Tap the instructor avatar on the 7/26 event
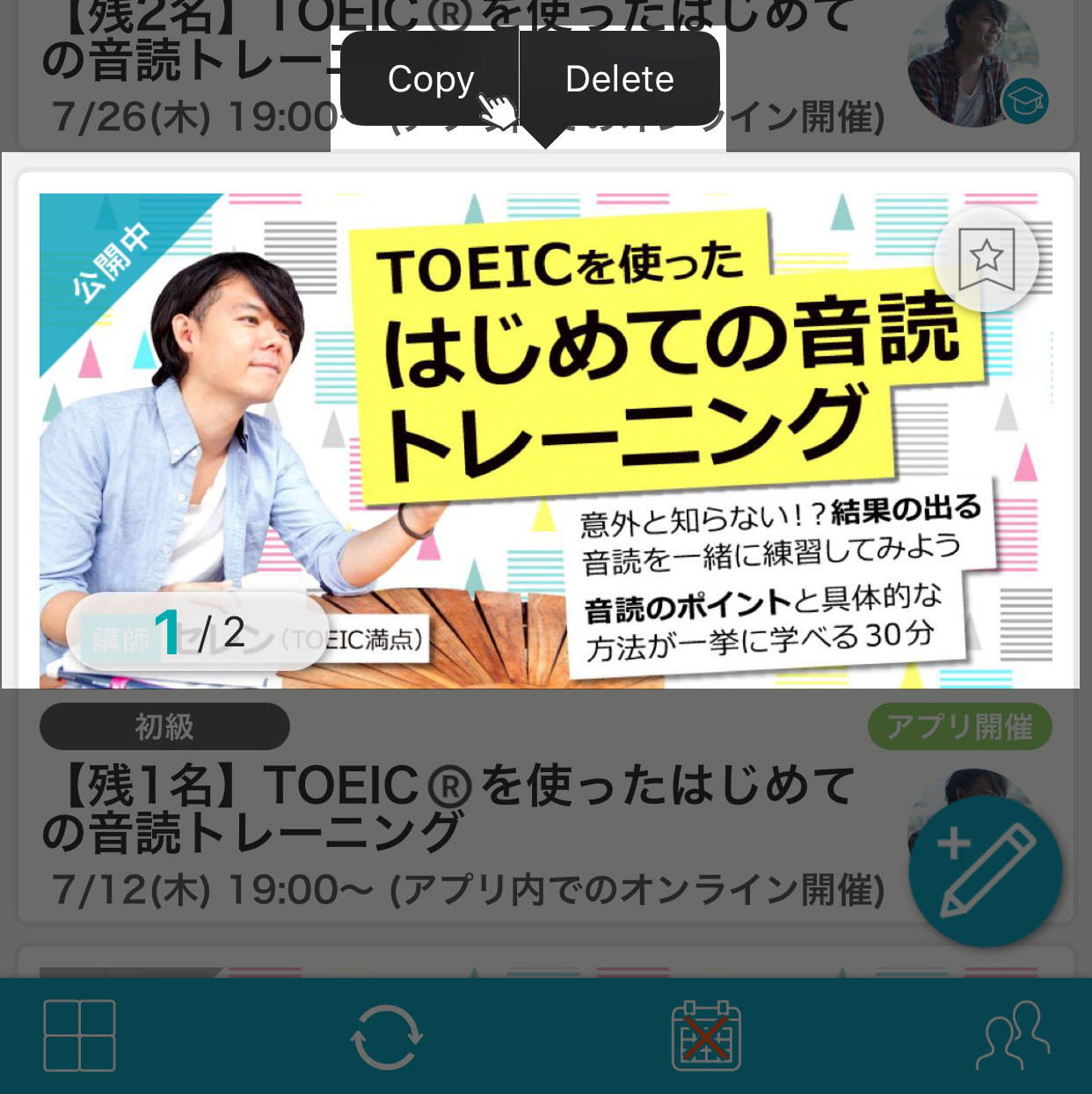Screen dimensions: 1092x1094 973,66
